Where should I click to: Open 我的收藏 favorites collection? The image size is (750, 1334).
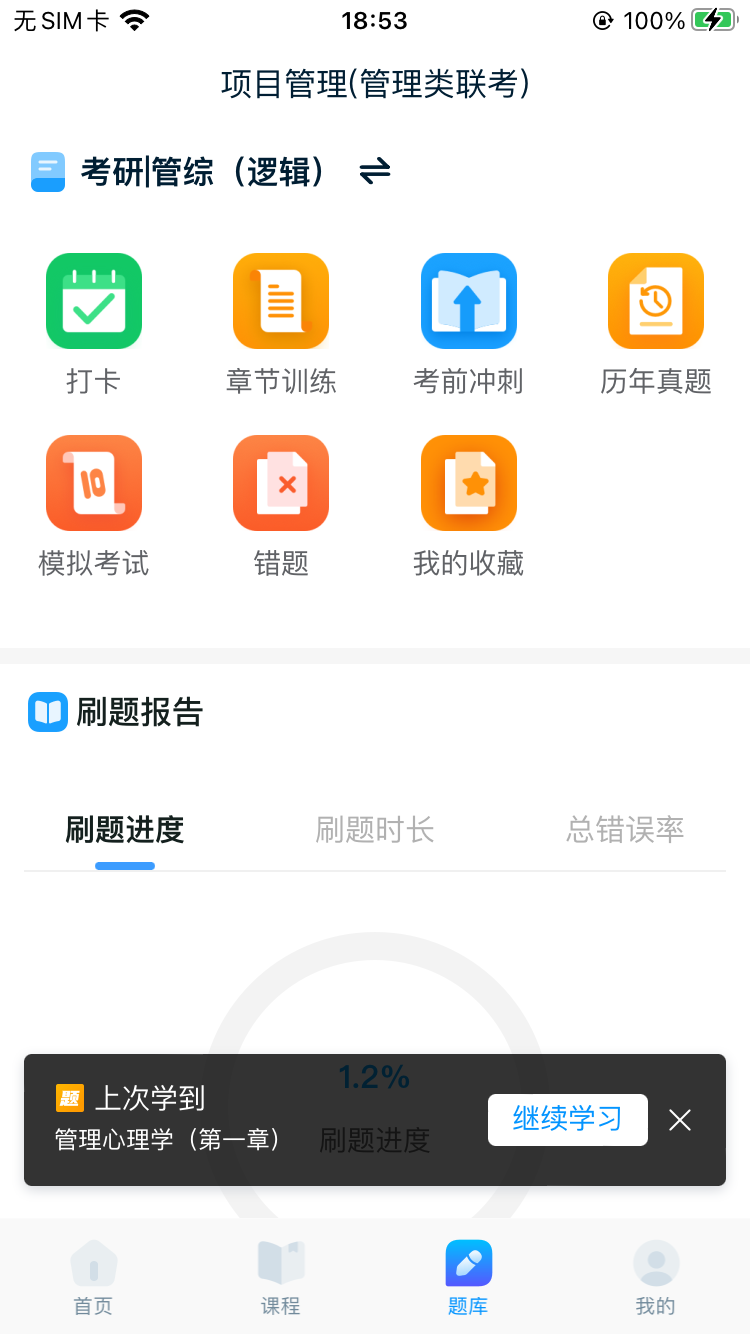[468, 483]
